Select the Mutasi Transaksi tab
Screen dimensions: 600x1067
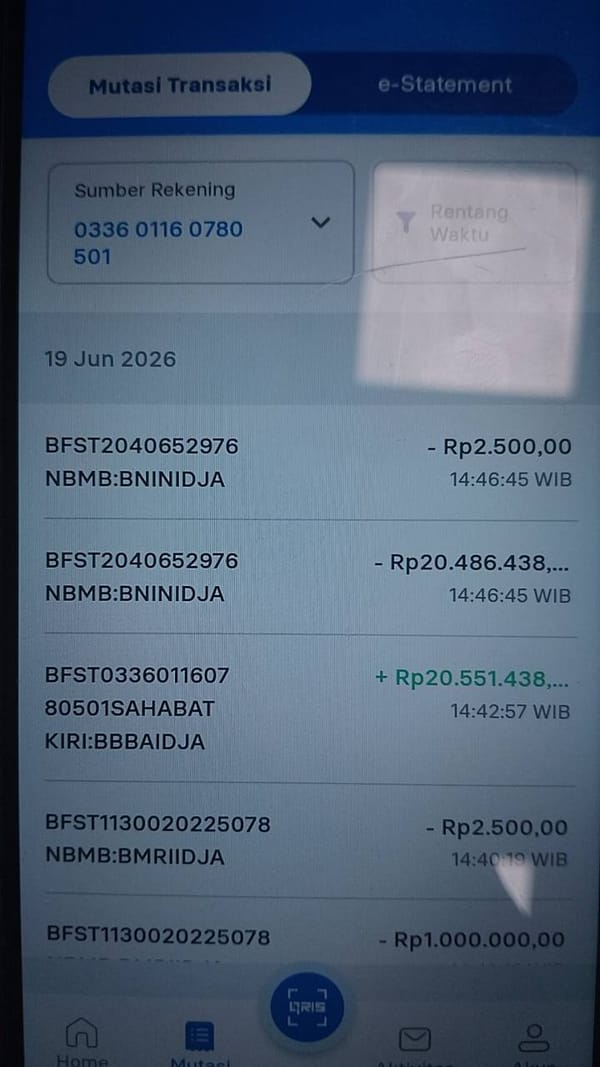coord(180,85)
